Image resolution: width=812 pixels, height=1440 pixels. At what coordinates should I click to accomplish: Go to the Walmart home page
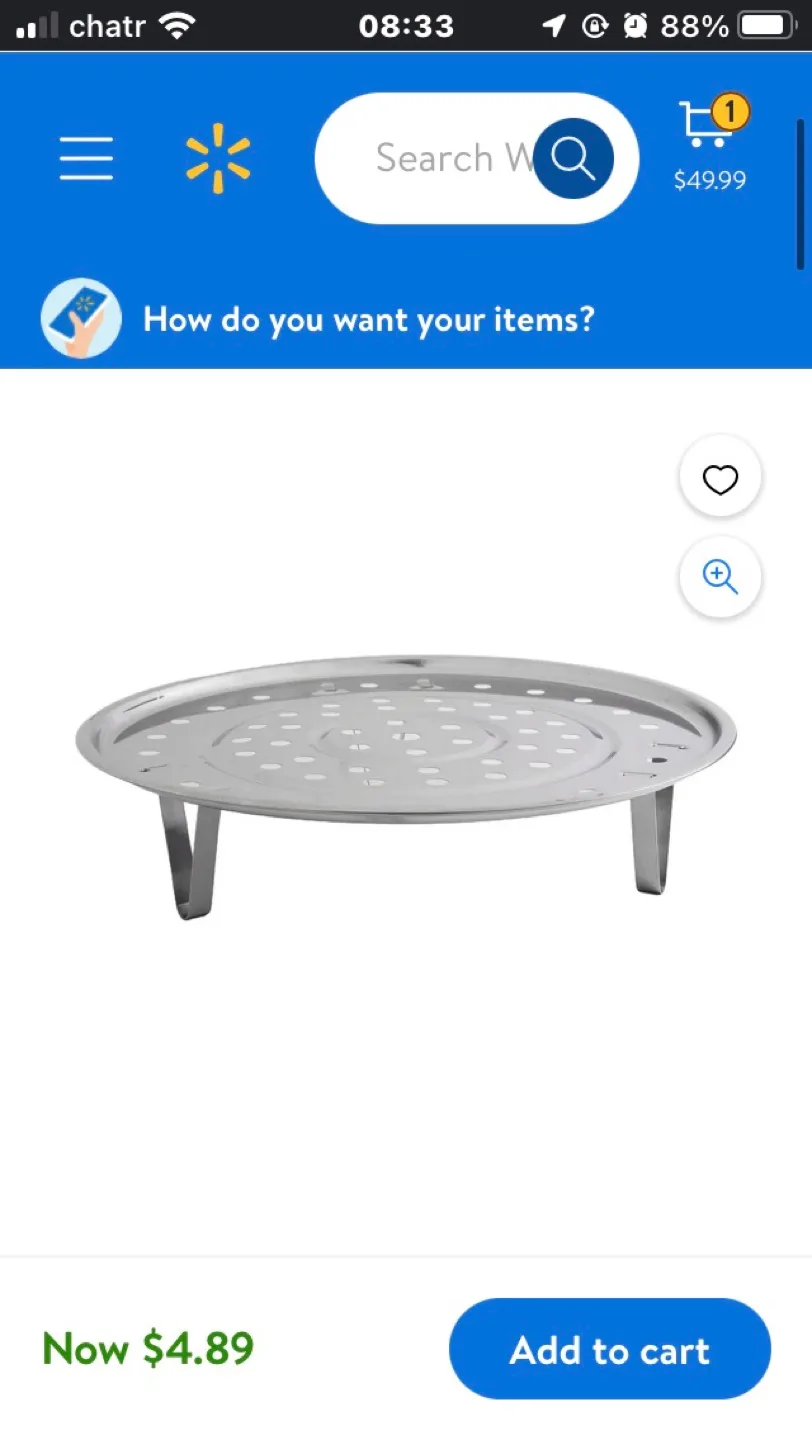point(218,158)
